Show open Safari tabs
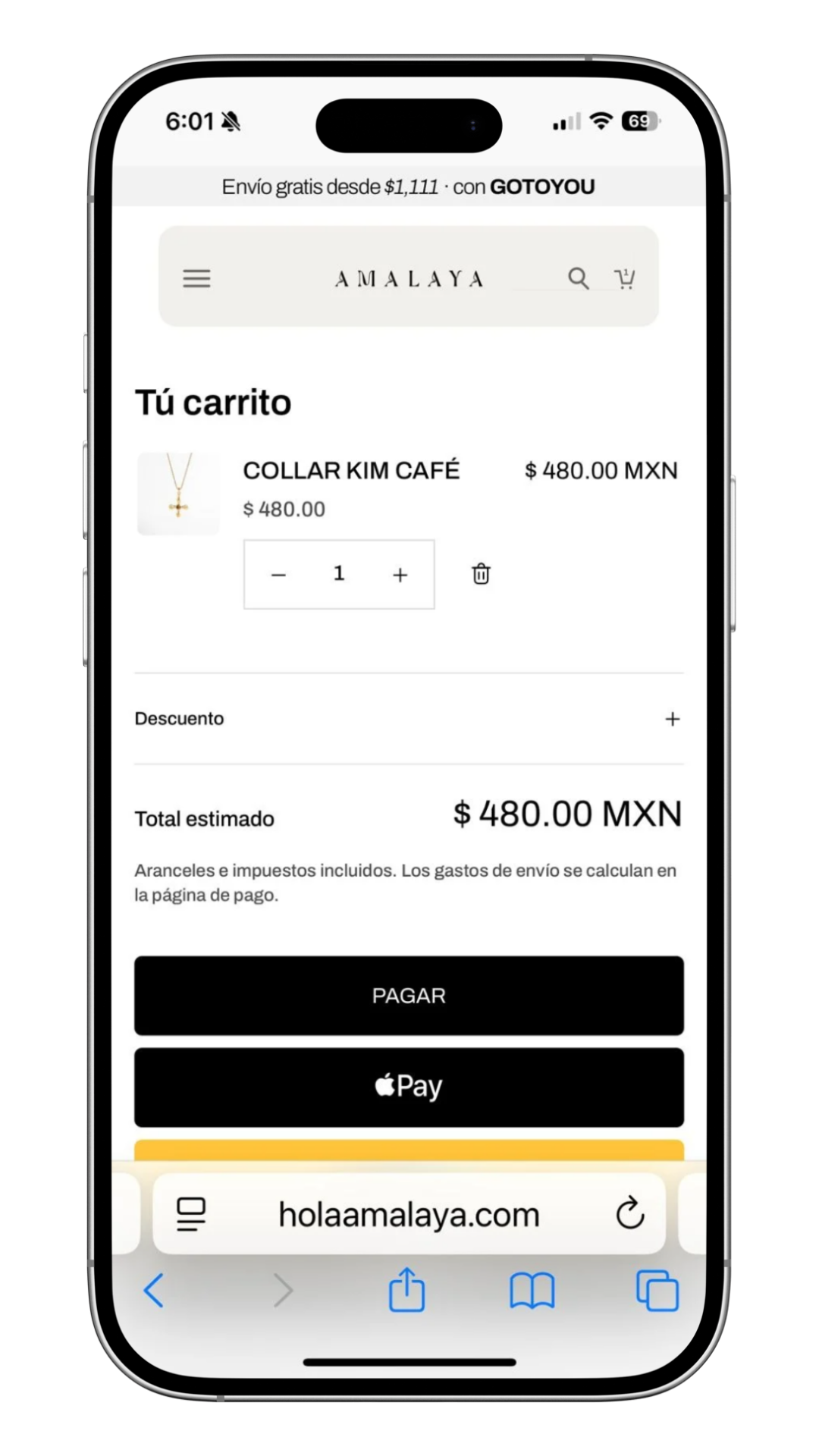Screen dimensions: 819x1456 [x=657, y=1290]
